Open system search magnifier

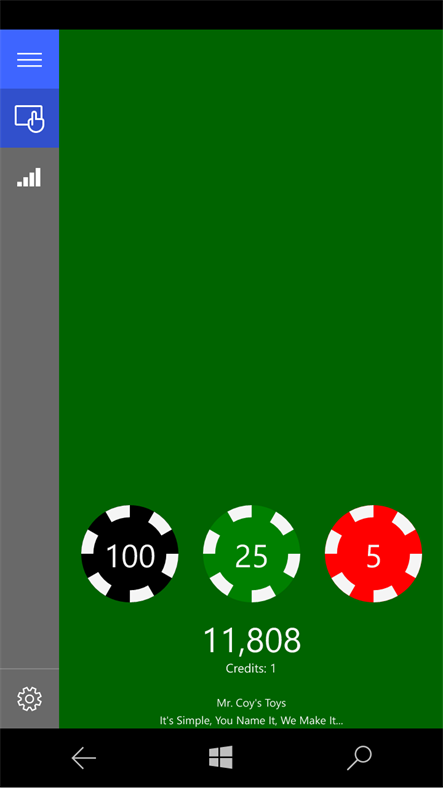[359, 758]
